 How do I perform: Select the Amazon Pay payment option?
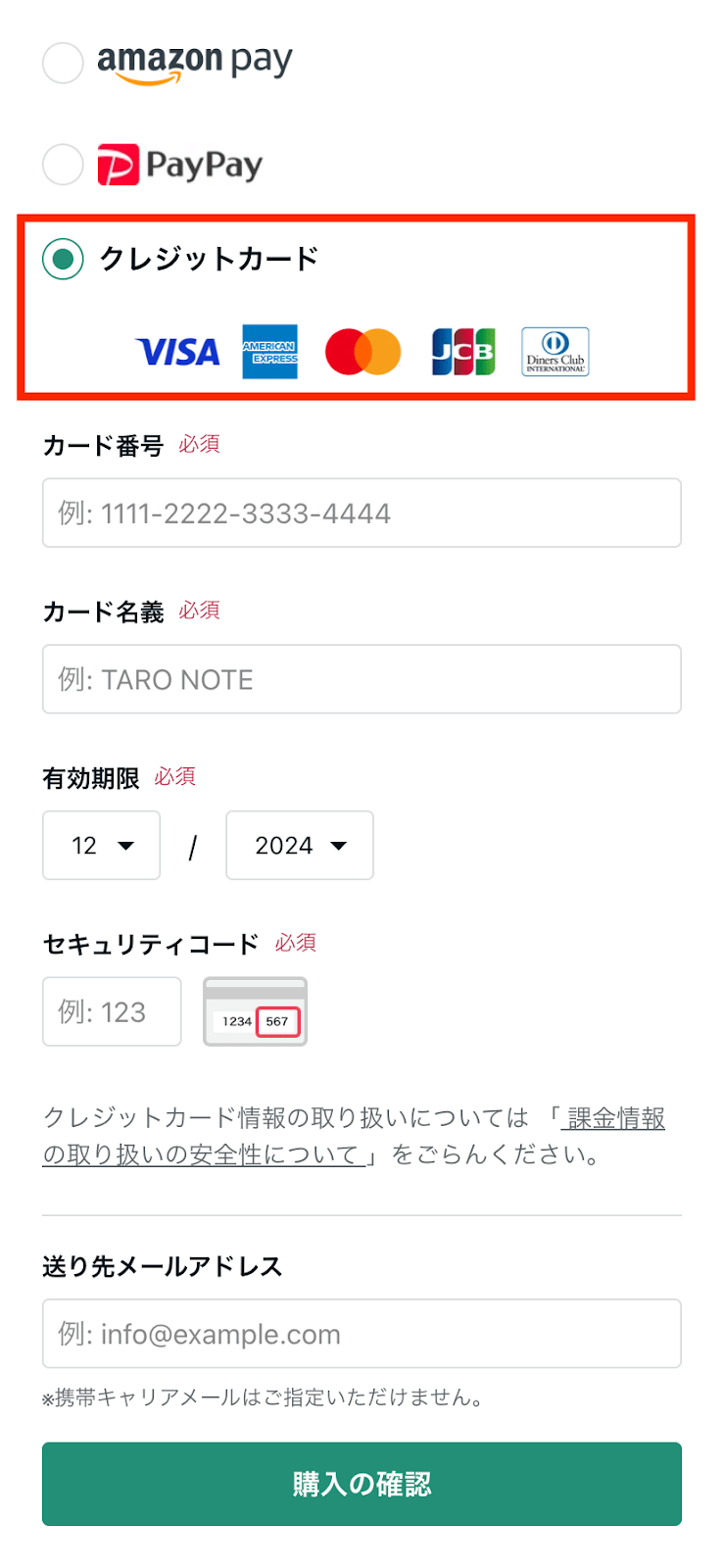tap(63, 63)
